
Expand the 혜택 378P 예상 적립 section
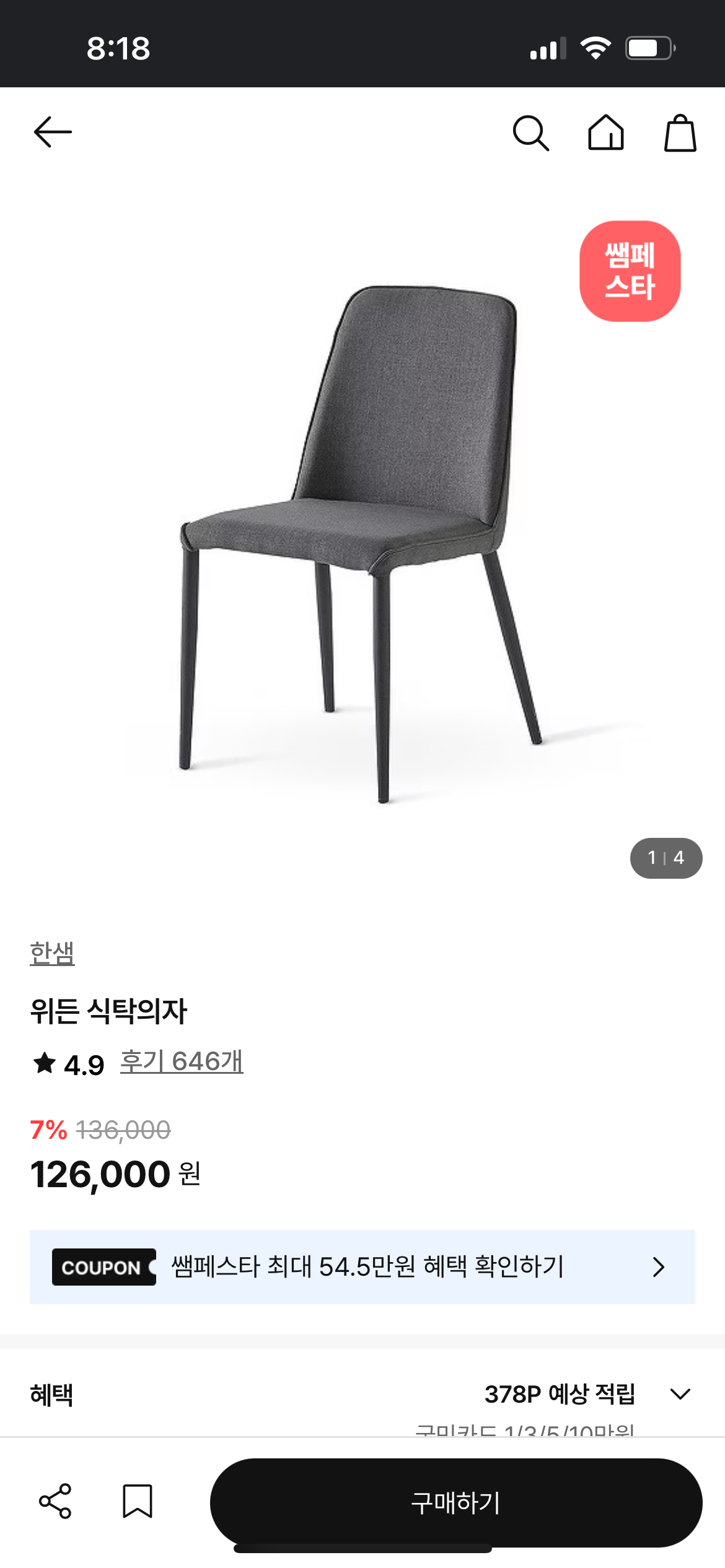click(x=680, y=1394)
